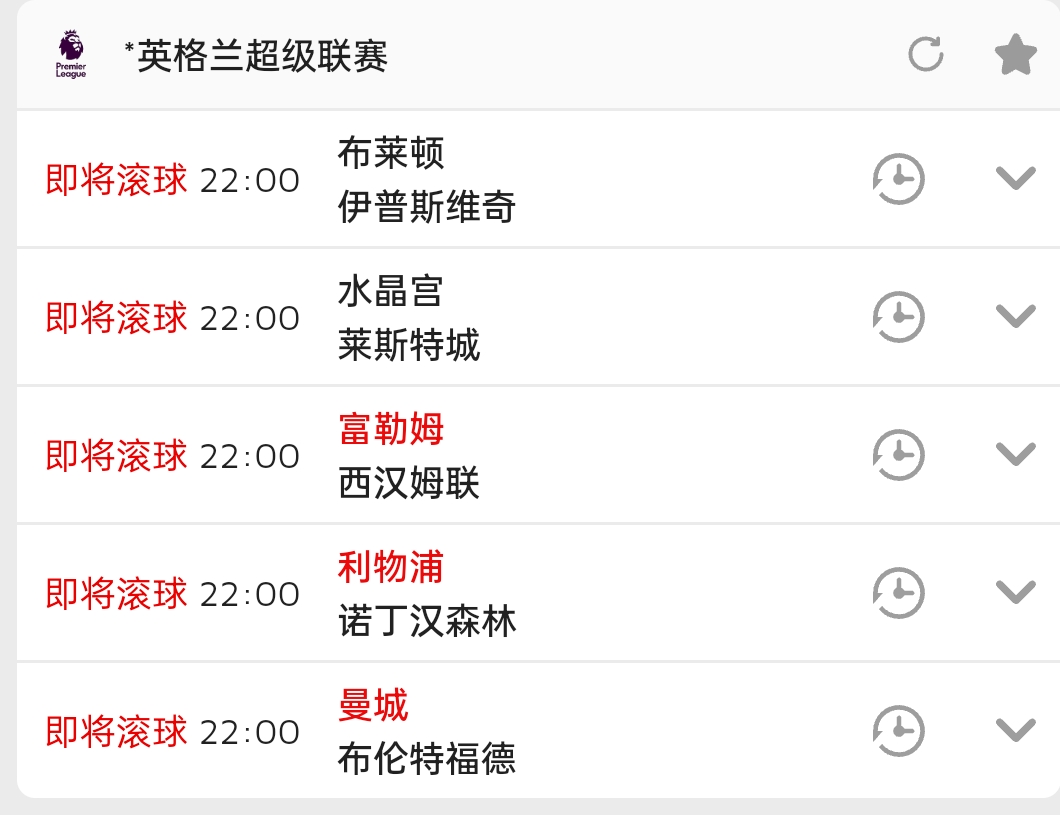Tap the clock icon for 富勒姆 match
This screenshot has width=1060, height=815.
(898, 456)
